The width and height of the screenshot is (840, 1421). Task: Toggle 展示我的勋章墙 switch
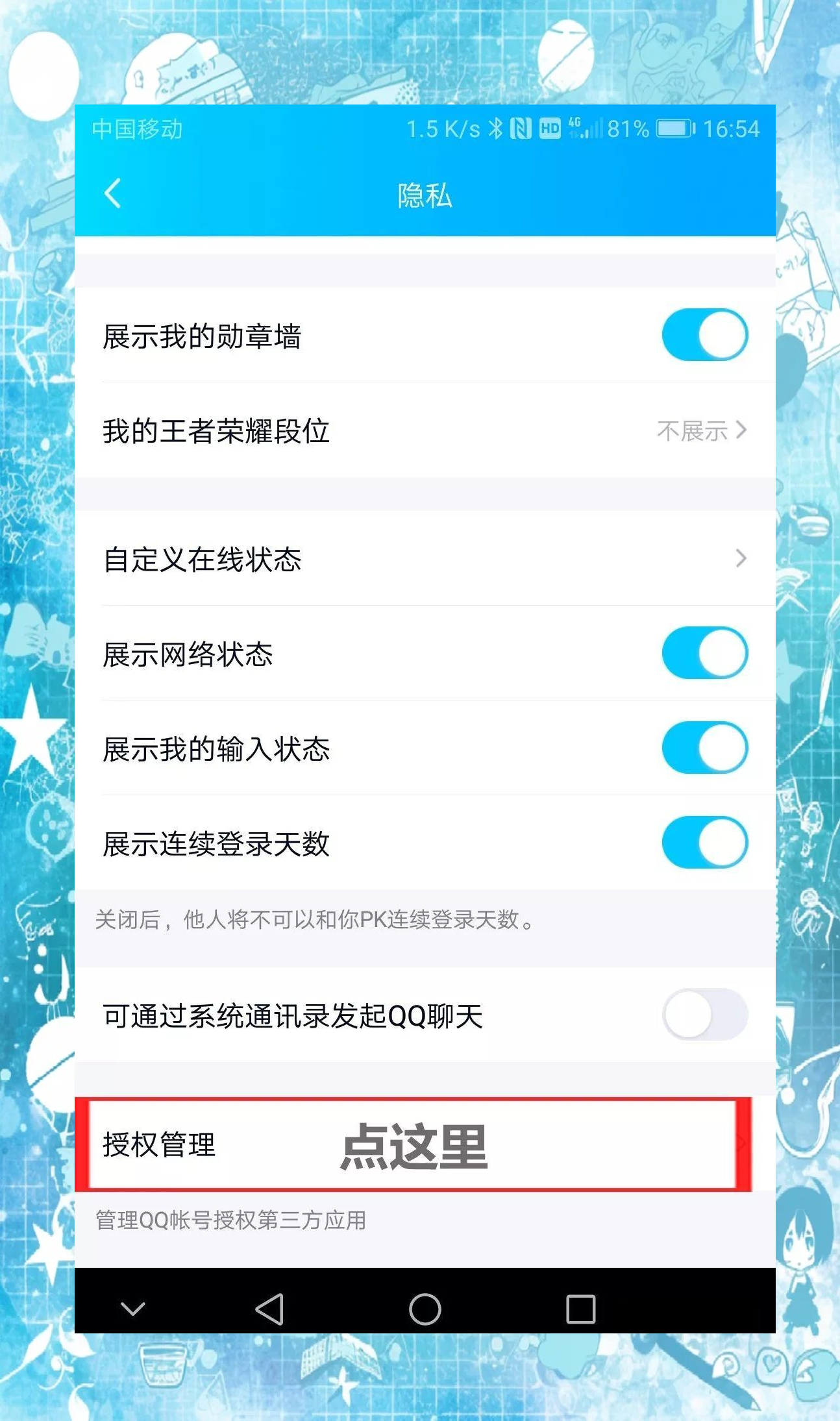(704, 335)
